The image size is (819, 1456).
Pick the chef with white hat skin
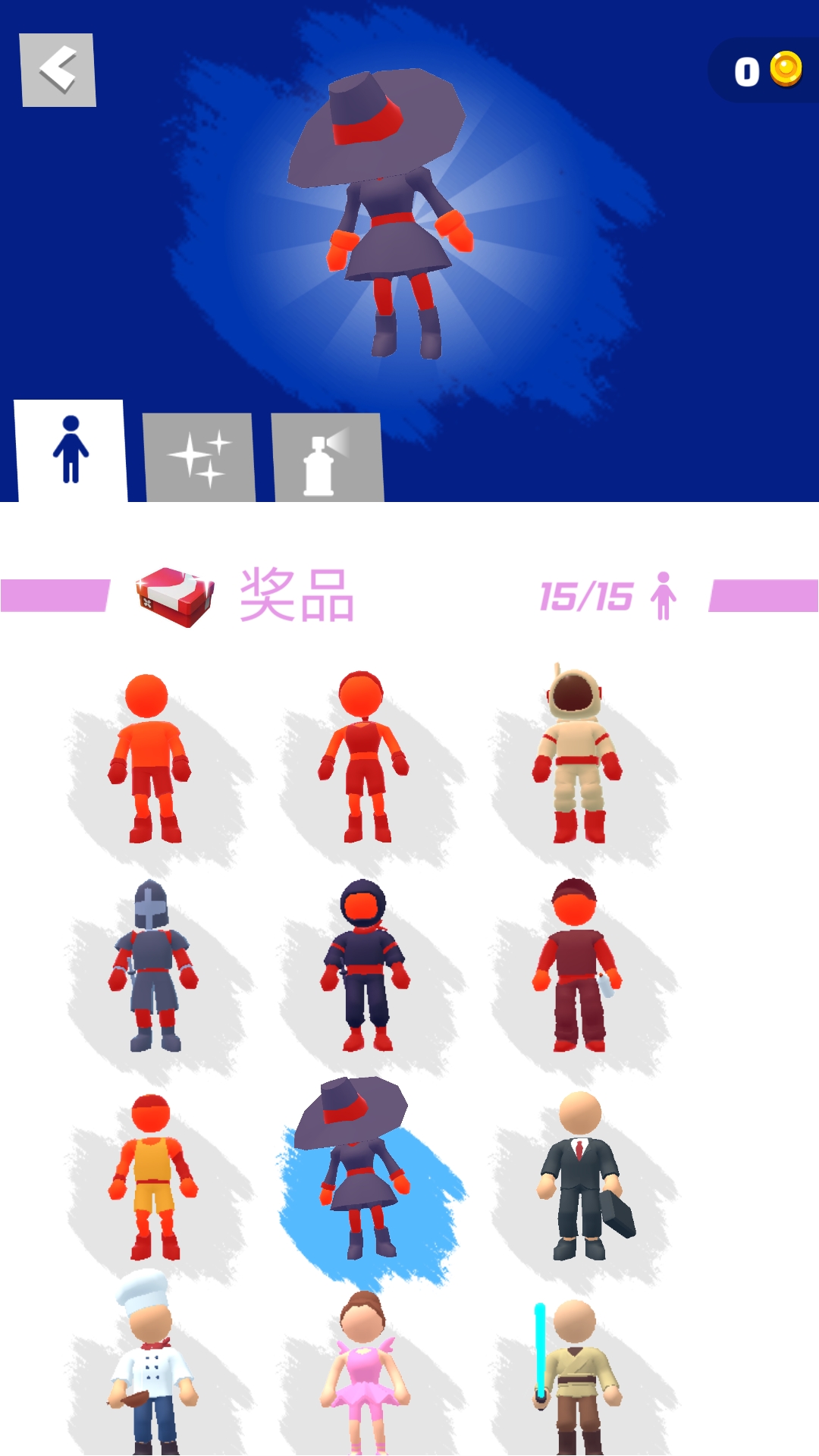(152, 1365)
